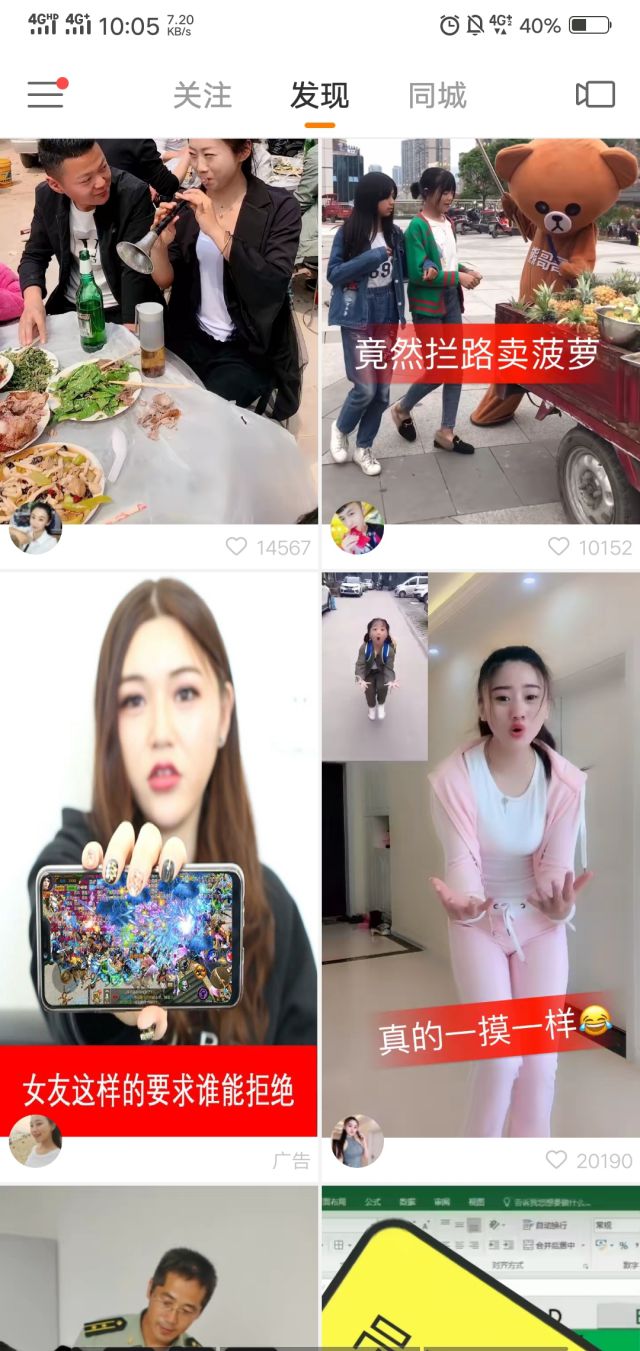Screen dimensions: 640x1351
Task: Like the video with 14567 likes
Action: point(236,547)
